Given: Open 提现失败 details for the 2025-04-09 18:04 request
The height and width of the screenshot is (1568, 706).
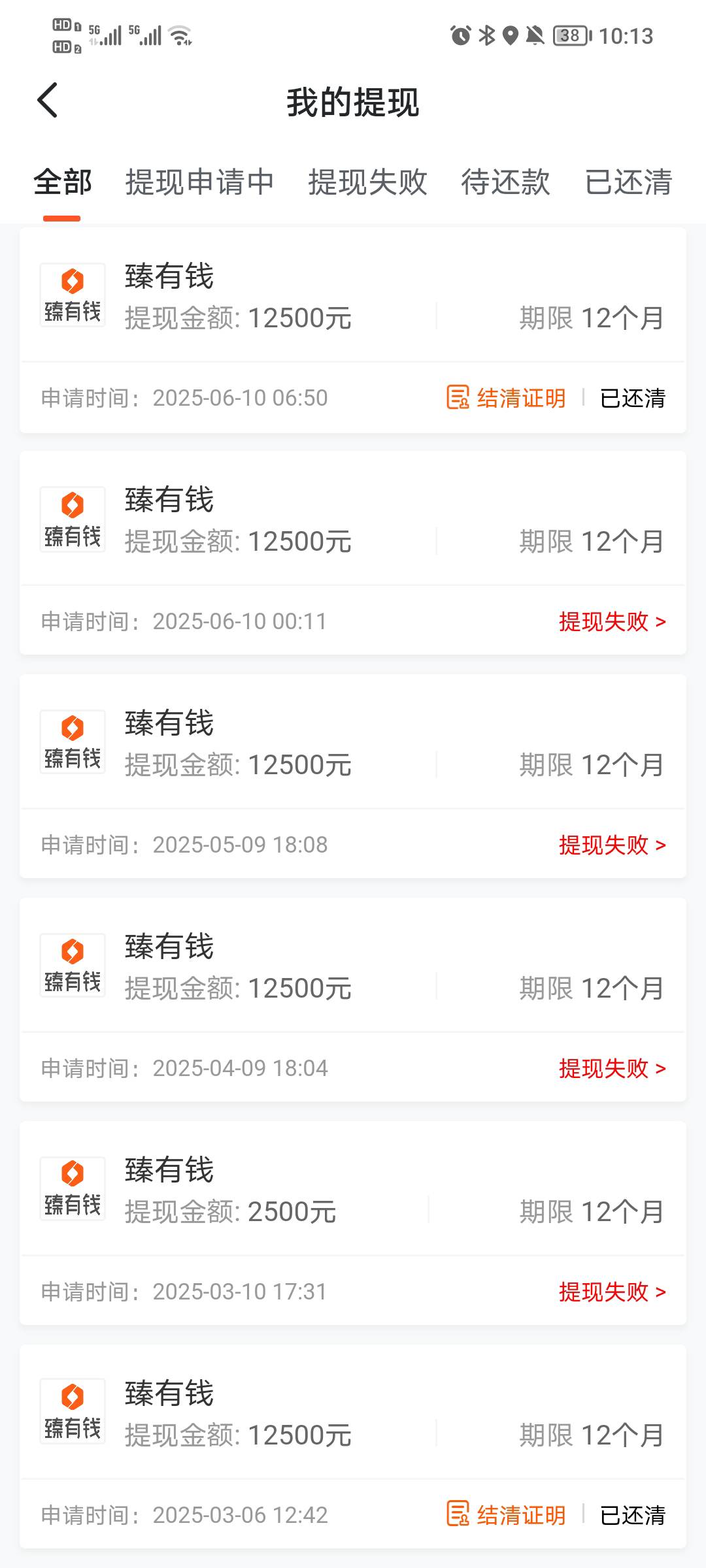Looking at the screenshot, I should (x=613, y=1068).
